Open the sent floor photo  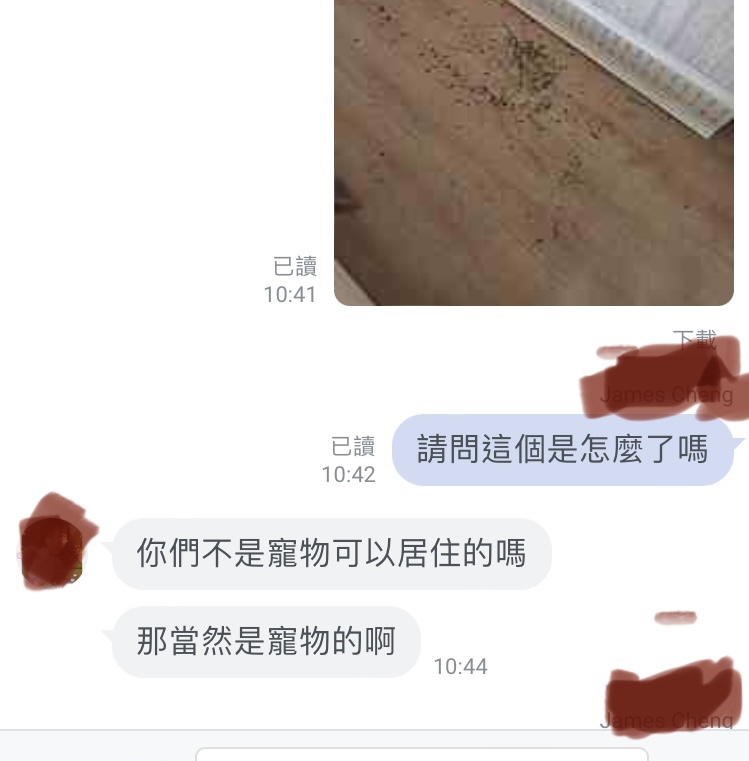[534, 150]
